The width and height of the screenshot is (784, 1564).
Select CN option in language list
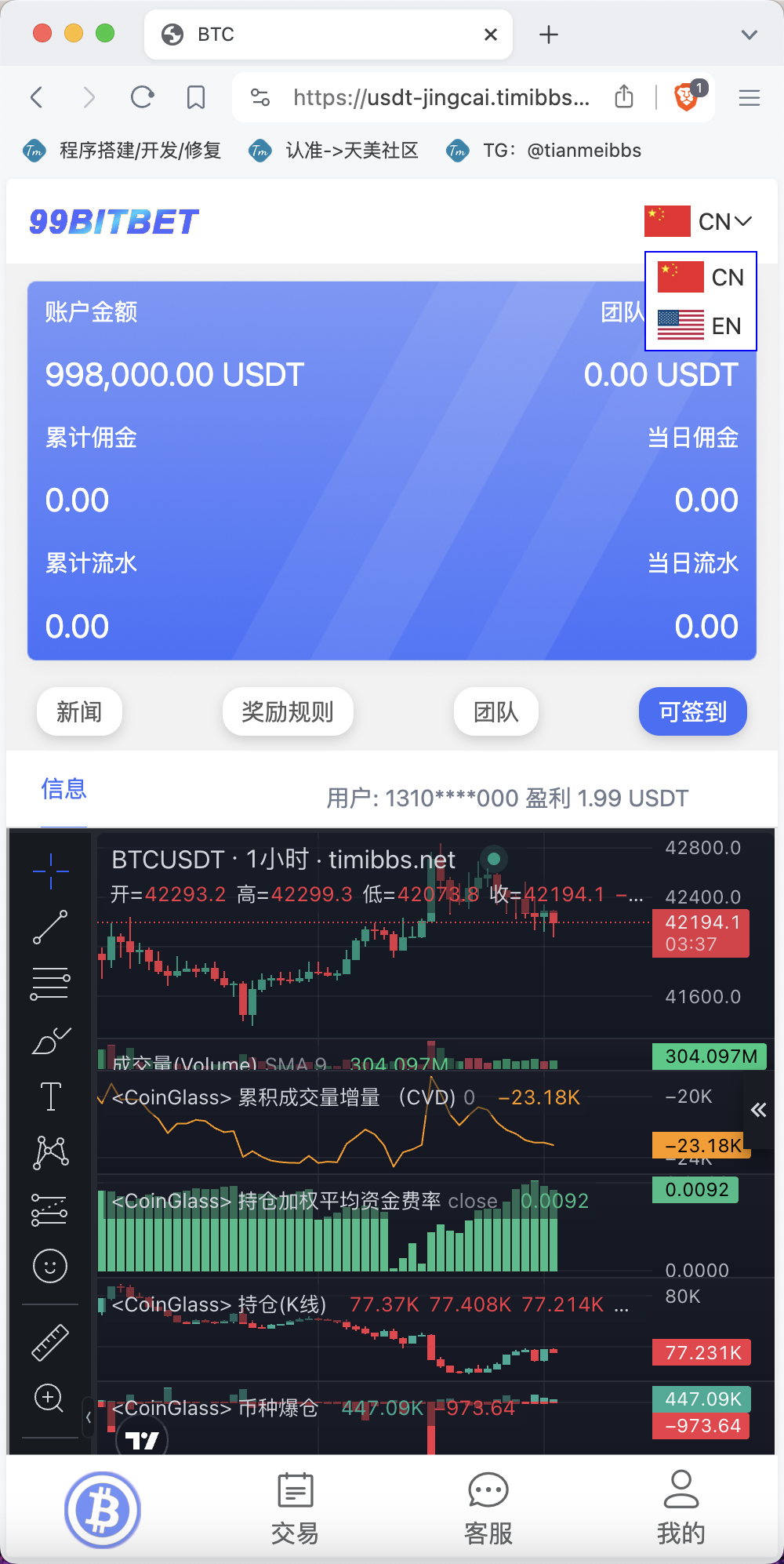pos(700,277)
